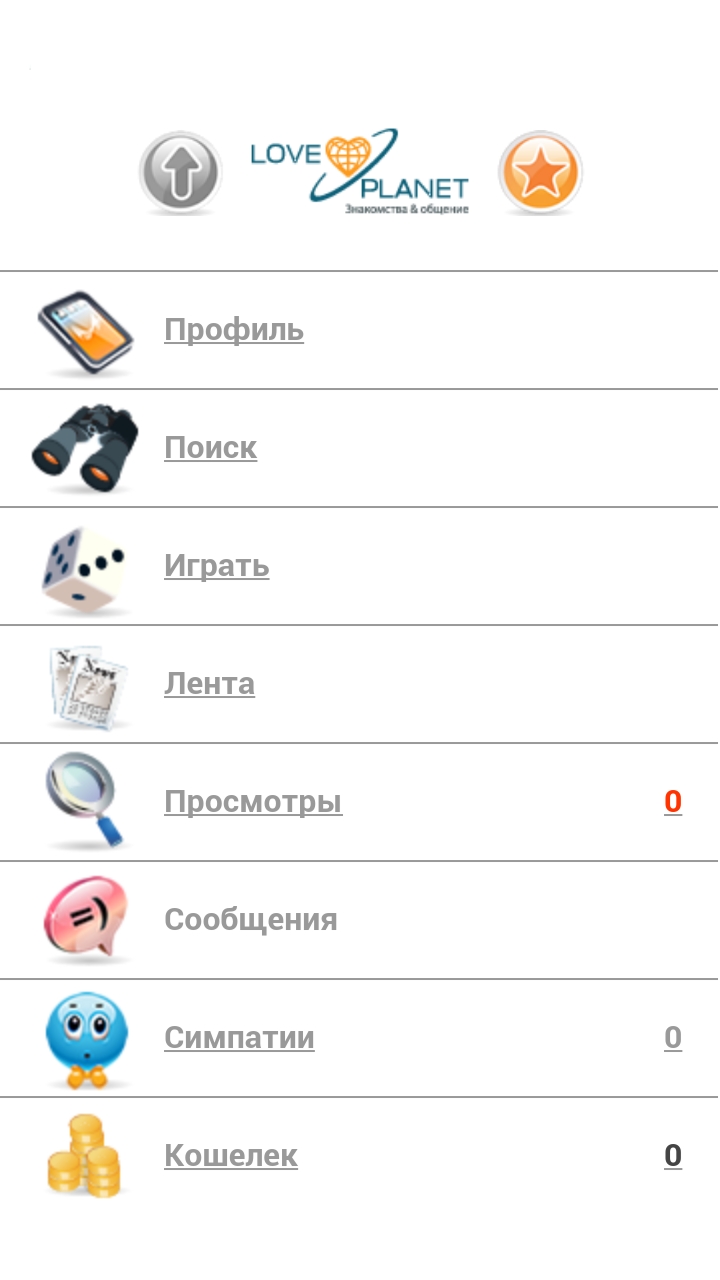720x1280 pixels.
Task: Open the Симпатии section
Action: coord(239,1038)
